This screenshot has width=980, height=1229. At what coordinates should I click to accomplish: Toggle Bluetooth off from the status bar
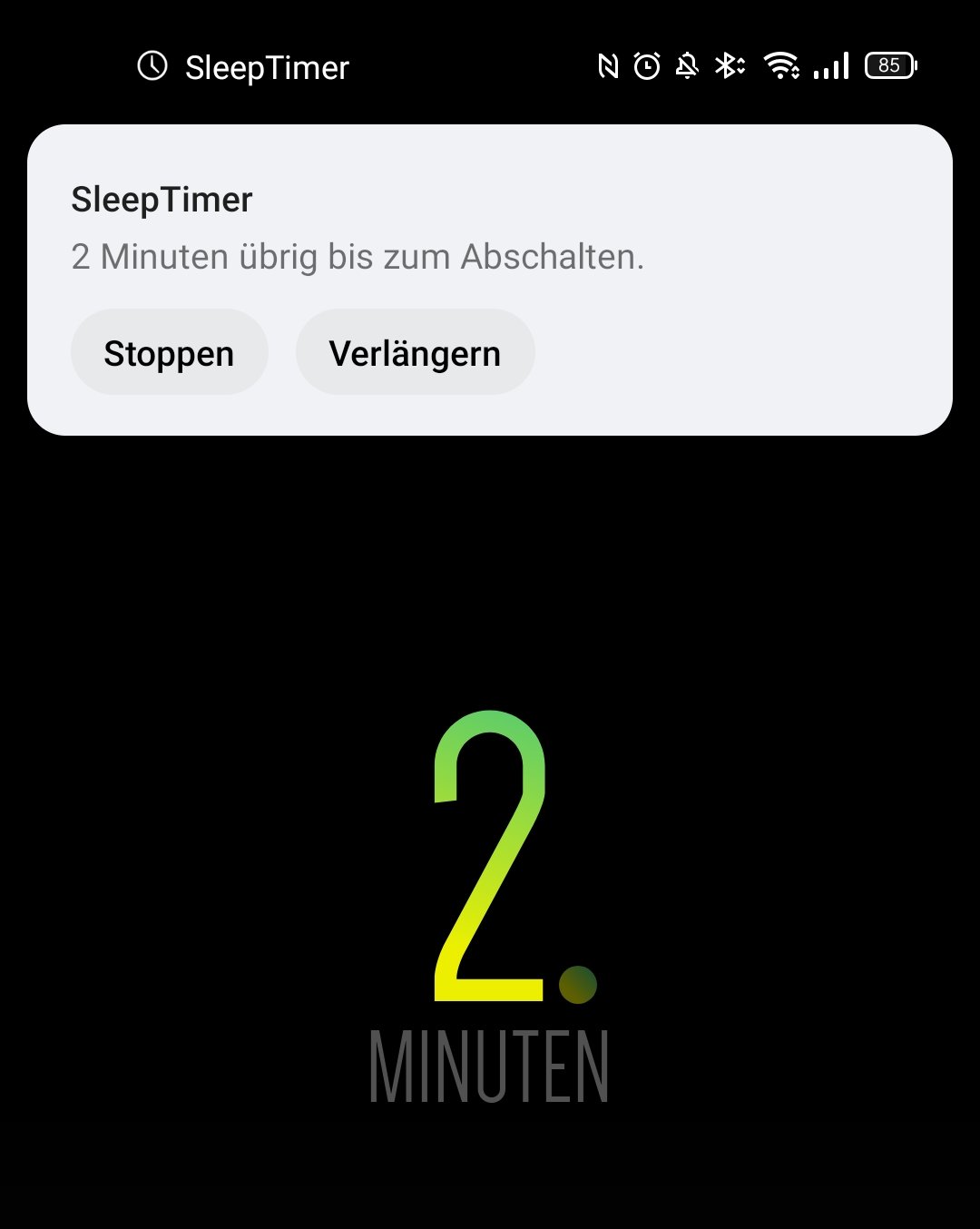tap(728, 64)
